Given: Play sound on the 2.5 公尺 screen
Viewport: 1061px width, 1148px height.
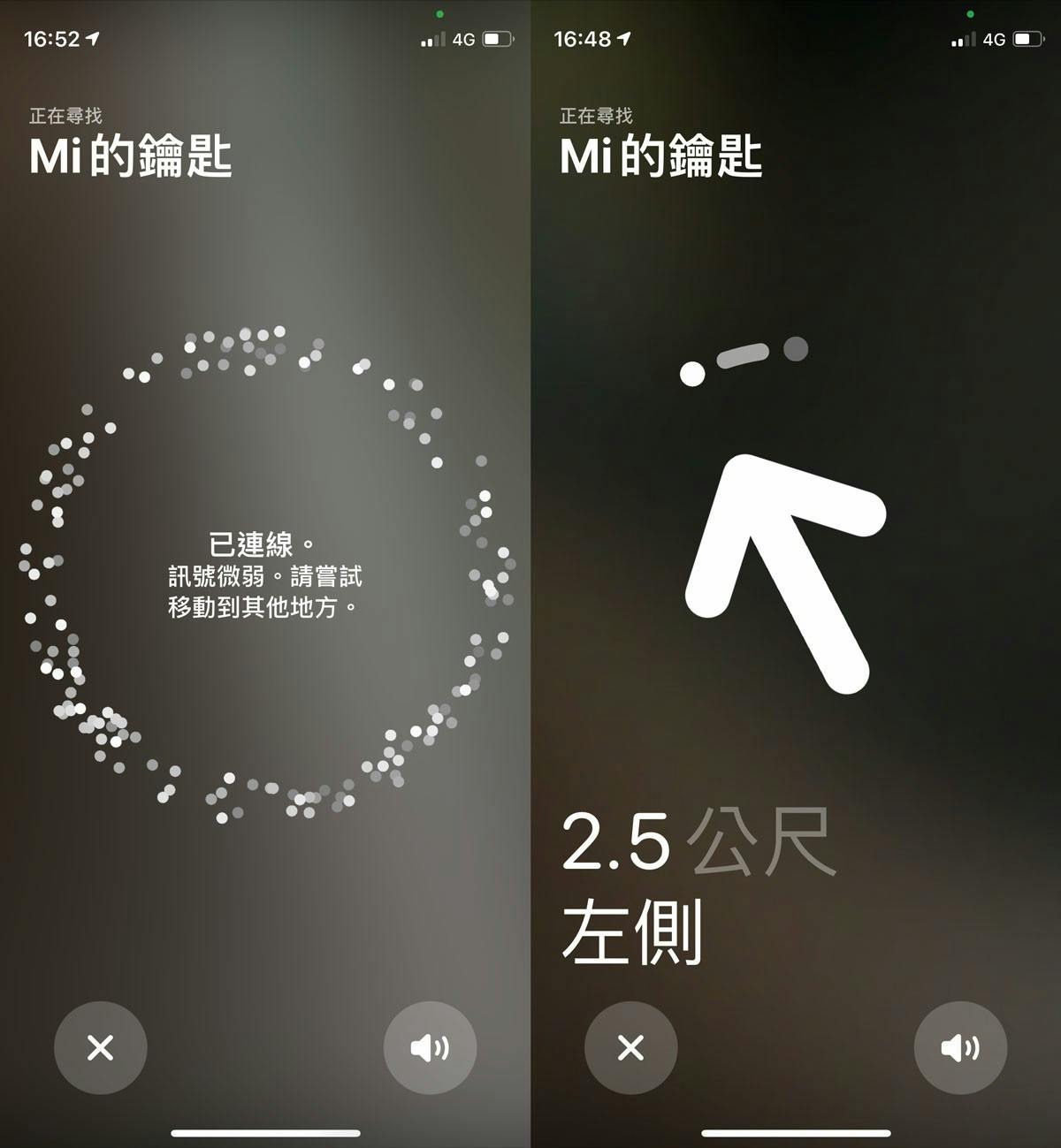Looking at the screenshot, I should point(960,1047).
